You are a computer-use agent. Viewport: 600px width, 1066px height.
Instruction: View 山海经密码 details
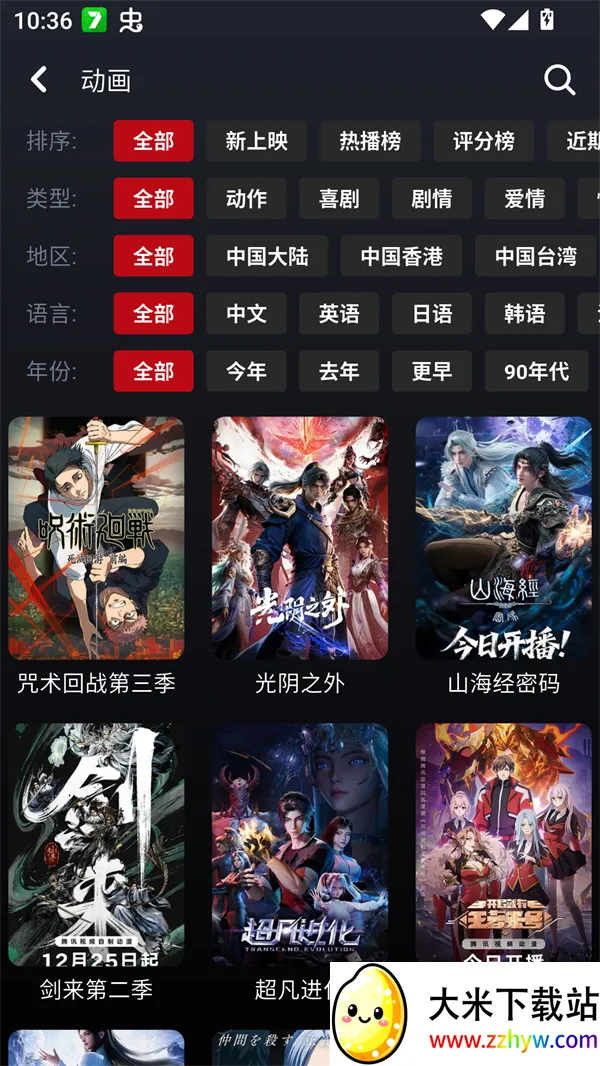click(x=503, y=538)
